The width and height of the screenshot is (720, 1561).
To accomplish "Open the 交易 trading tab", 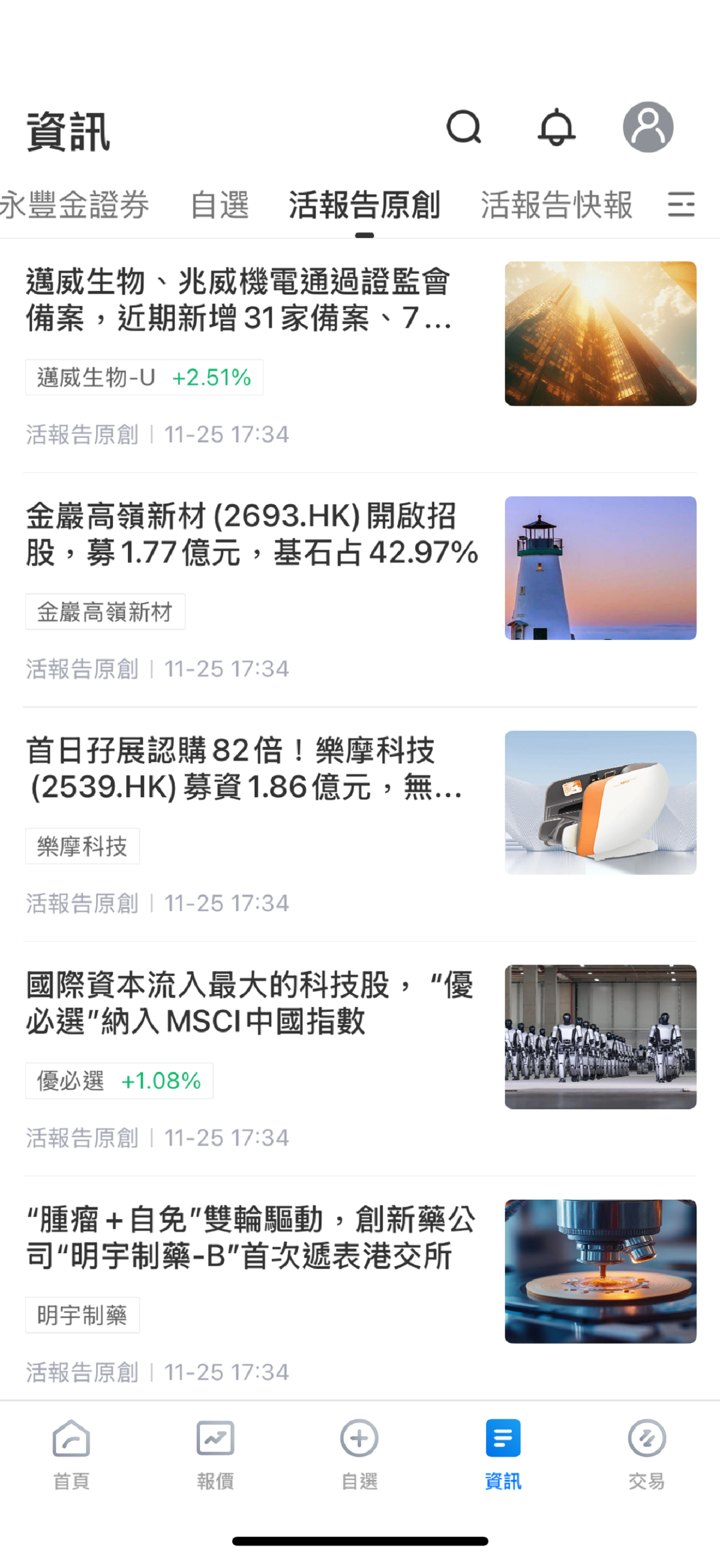I will (647, 1454).
